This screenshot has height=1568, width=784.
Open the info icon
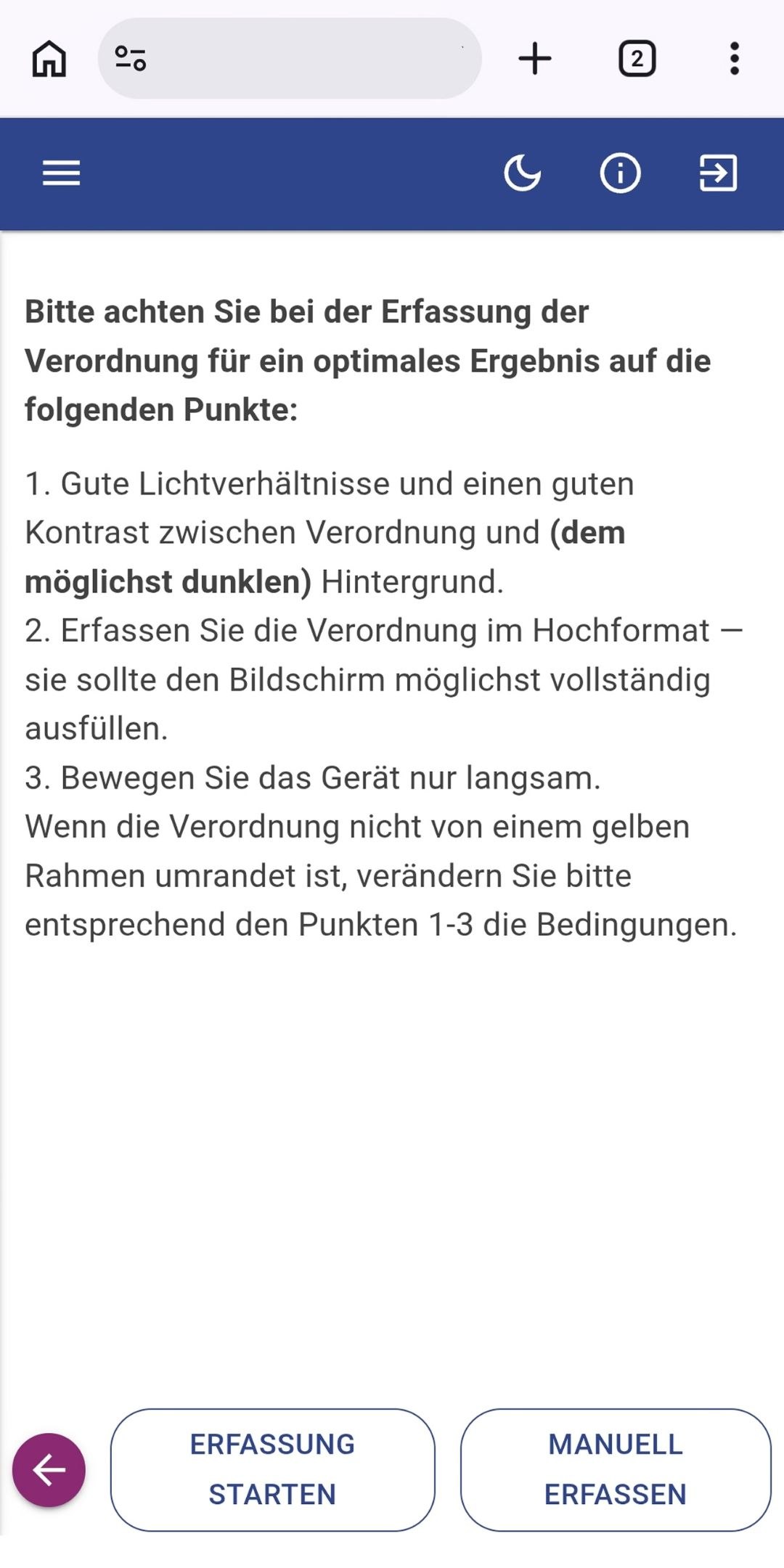[x=620, y=173]
